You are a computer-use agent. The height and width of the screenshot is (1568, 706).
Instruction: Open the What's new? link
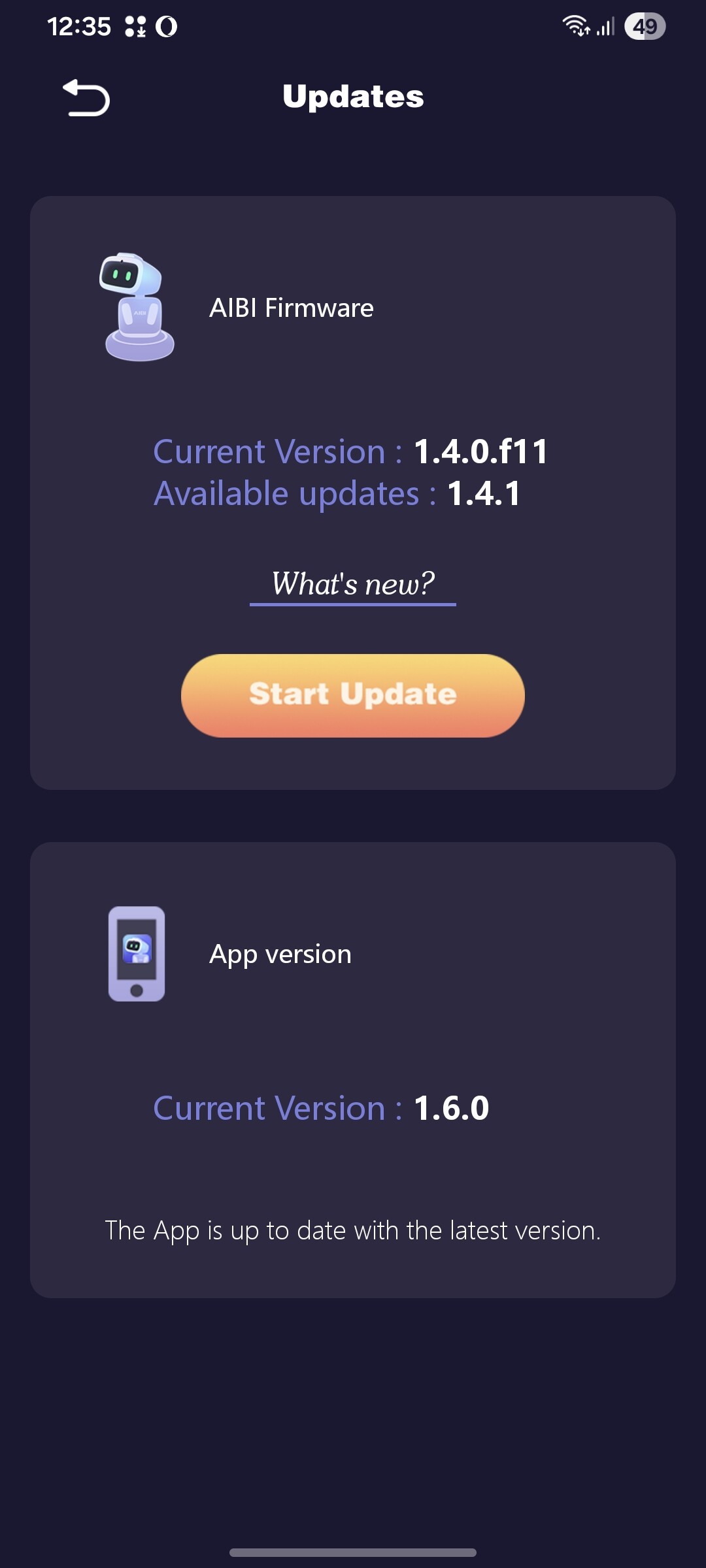coord(353,584)
